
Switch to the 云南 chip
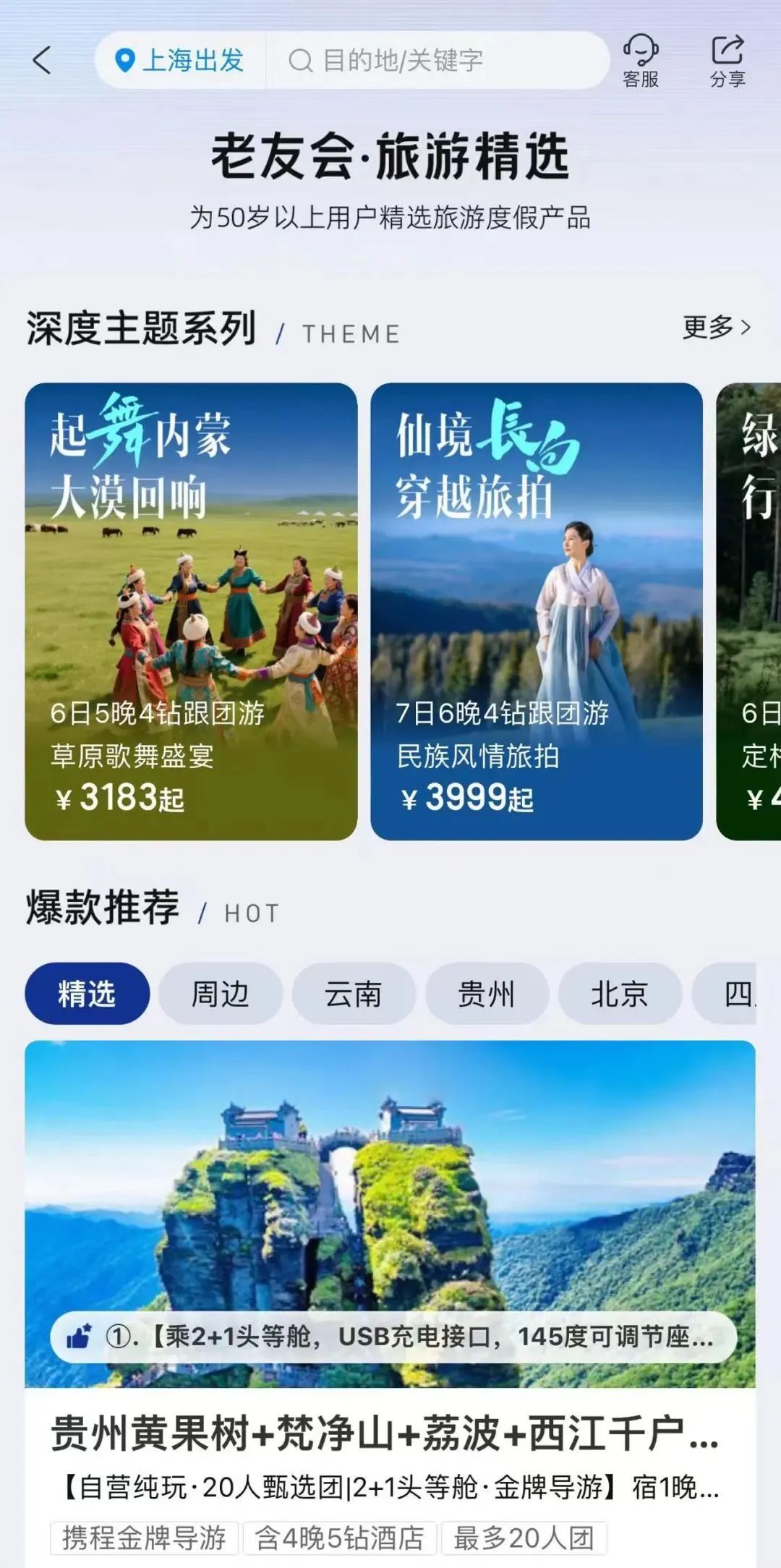pyautogui.click(x=353, y=994)
